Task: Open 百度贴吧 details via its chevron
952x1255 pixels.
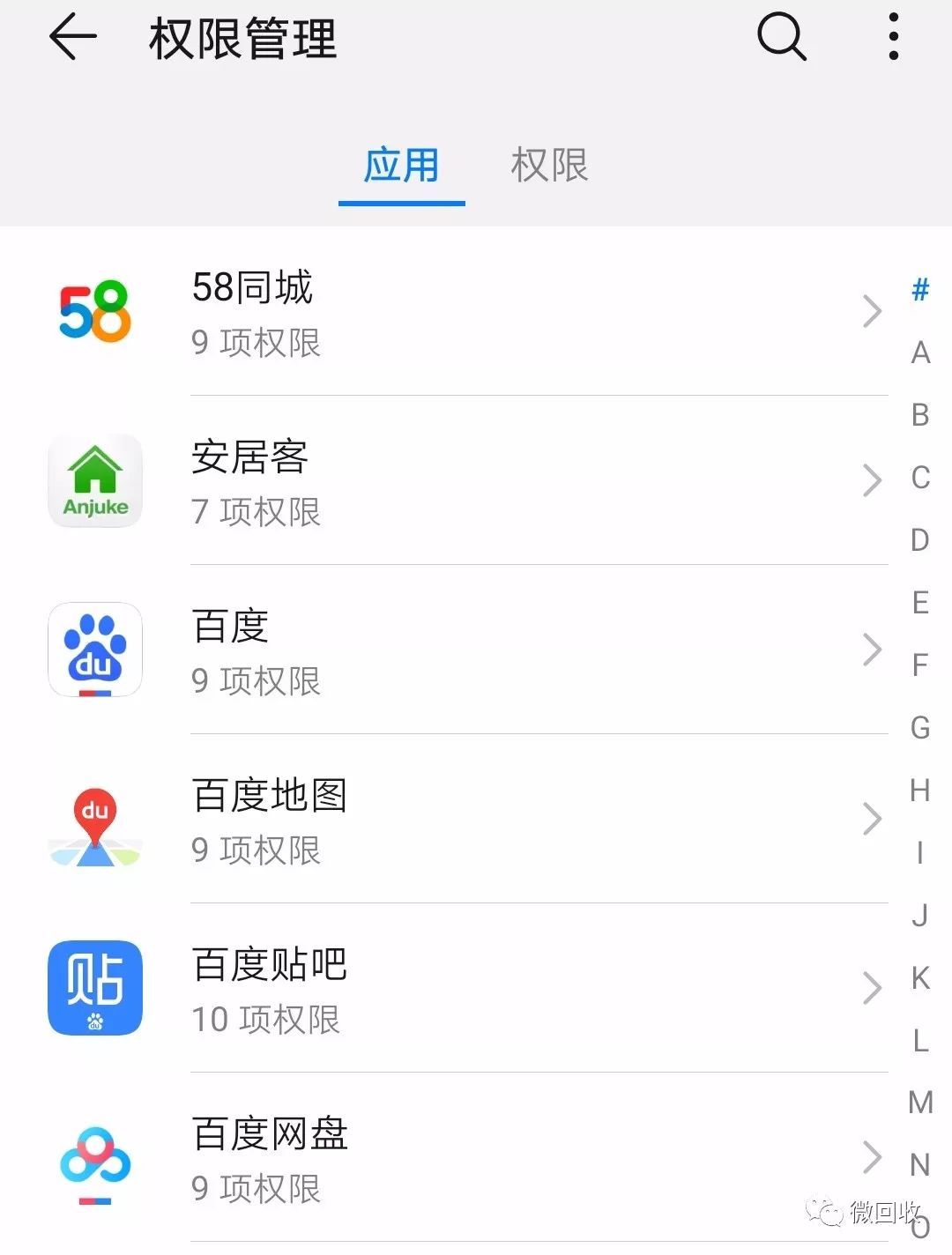Action: pos(872,988)
